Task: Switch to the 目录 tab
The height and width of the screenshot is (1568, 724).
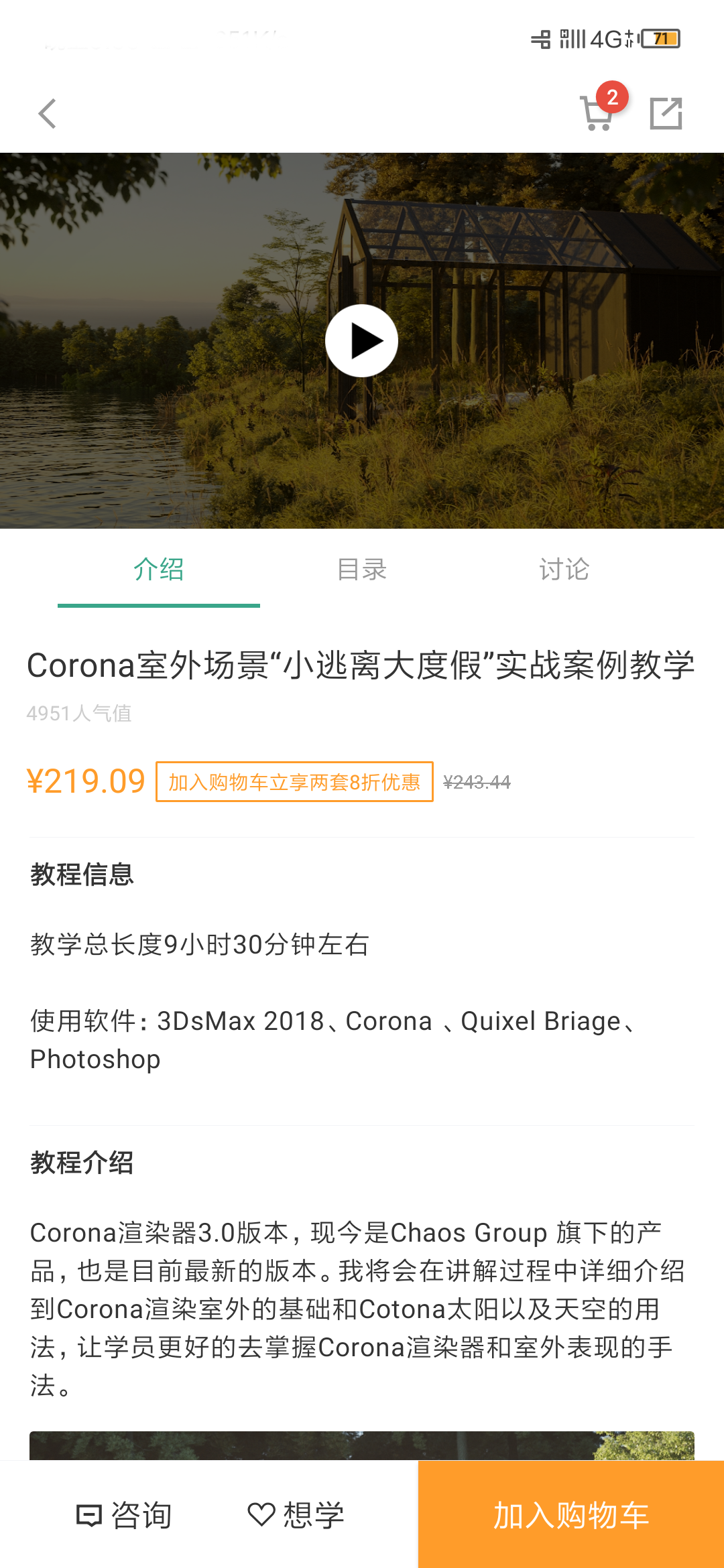Action: pos(361,570)
